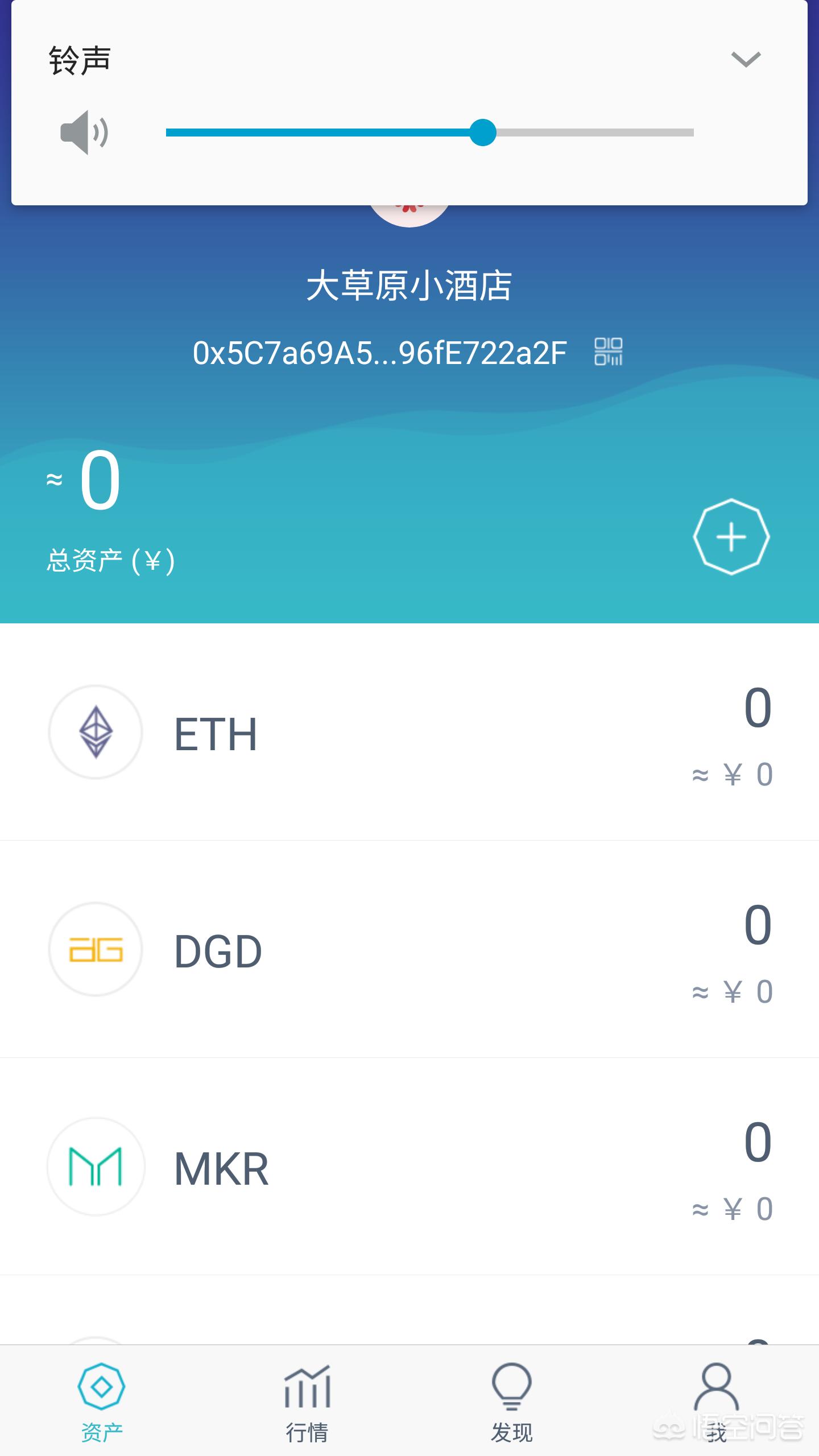Adjust the ringtone volume slider
Screen dimensions: 819x1456
(483, 133)
